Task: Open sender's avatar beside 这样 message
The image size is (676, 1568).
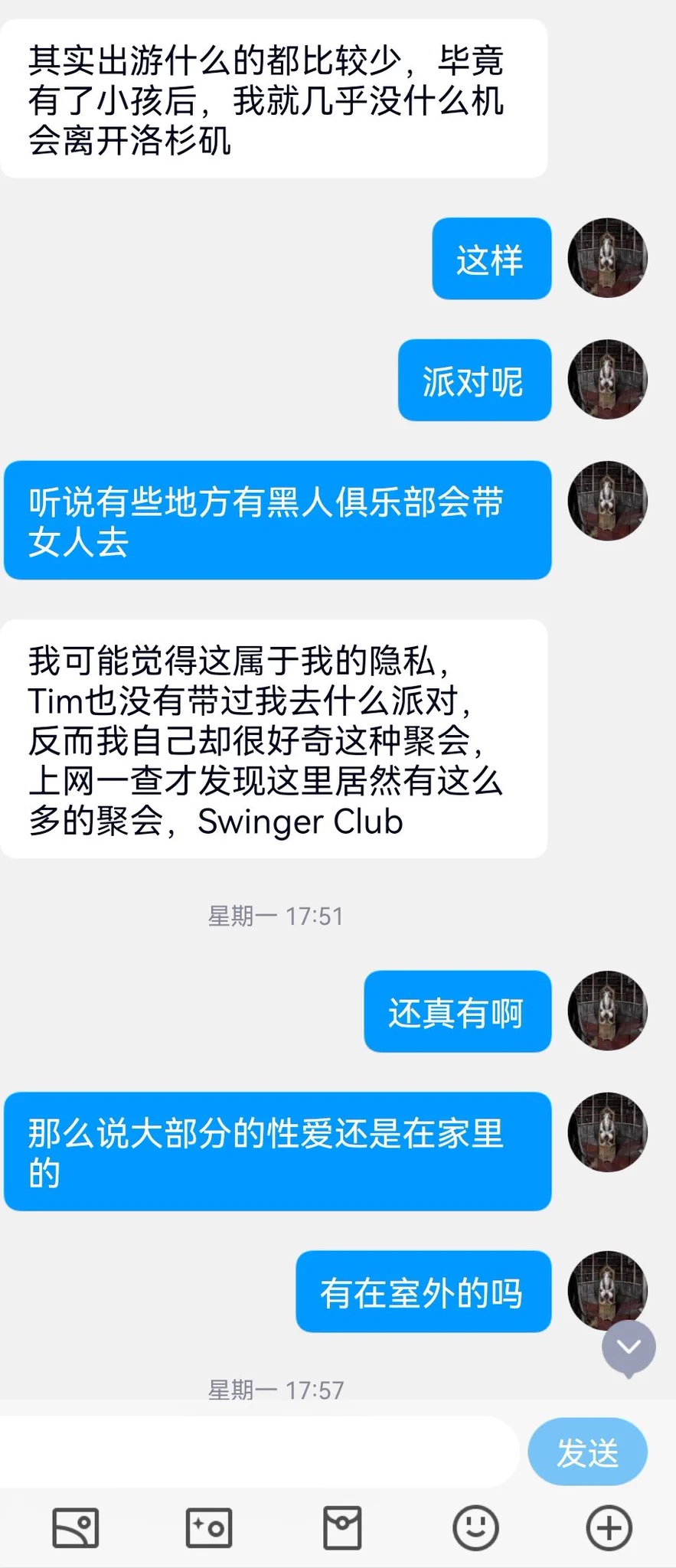Action: coord(607,258)
